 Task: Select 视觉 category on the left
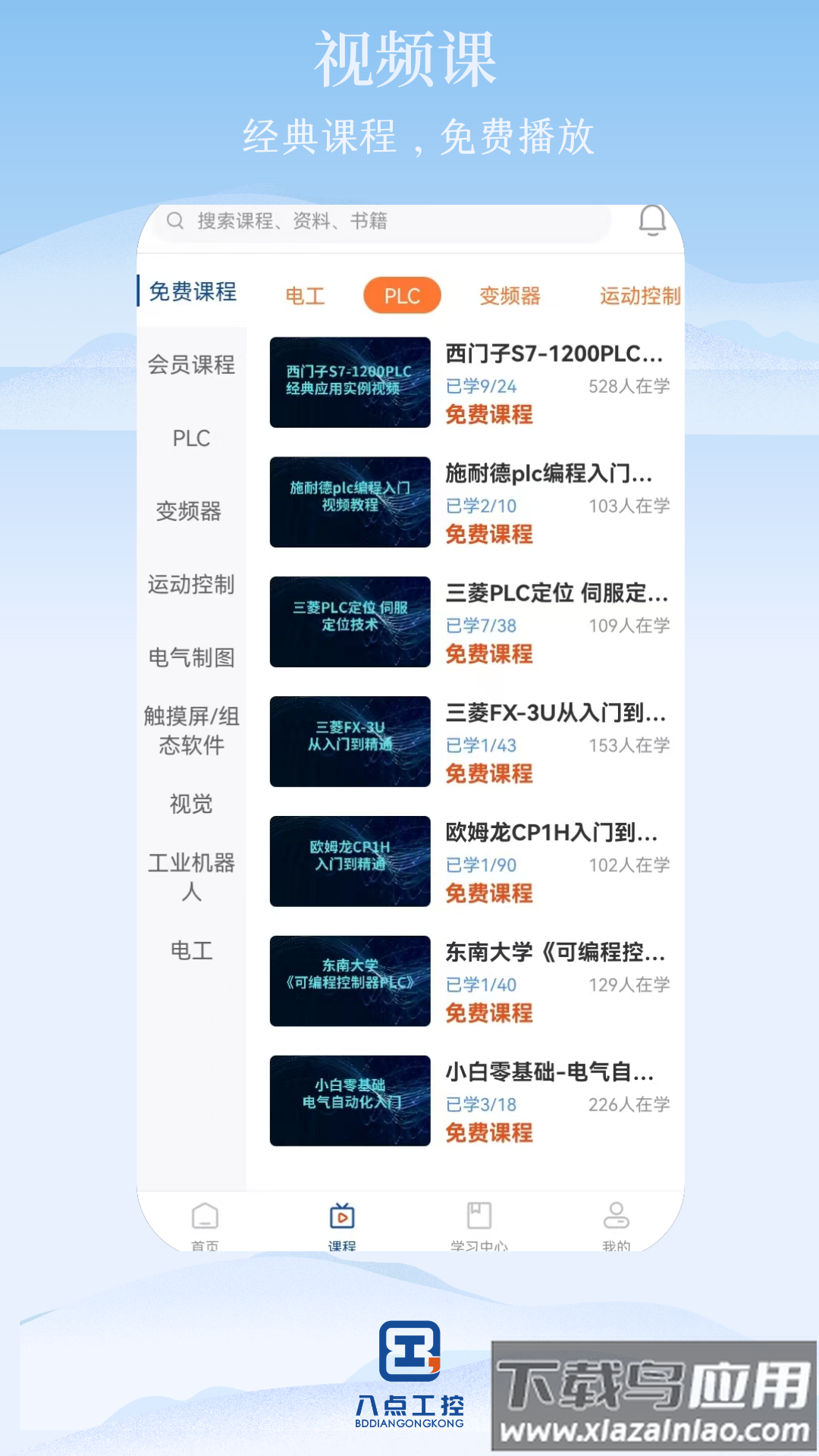(x=191, y=805)
